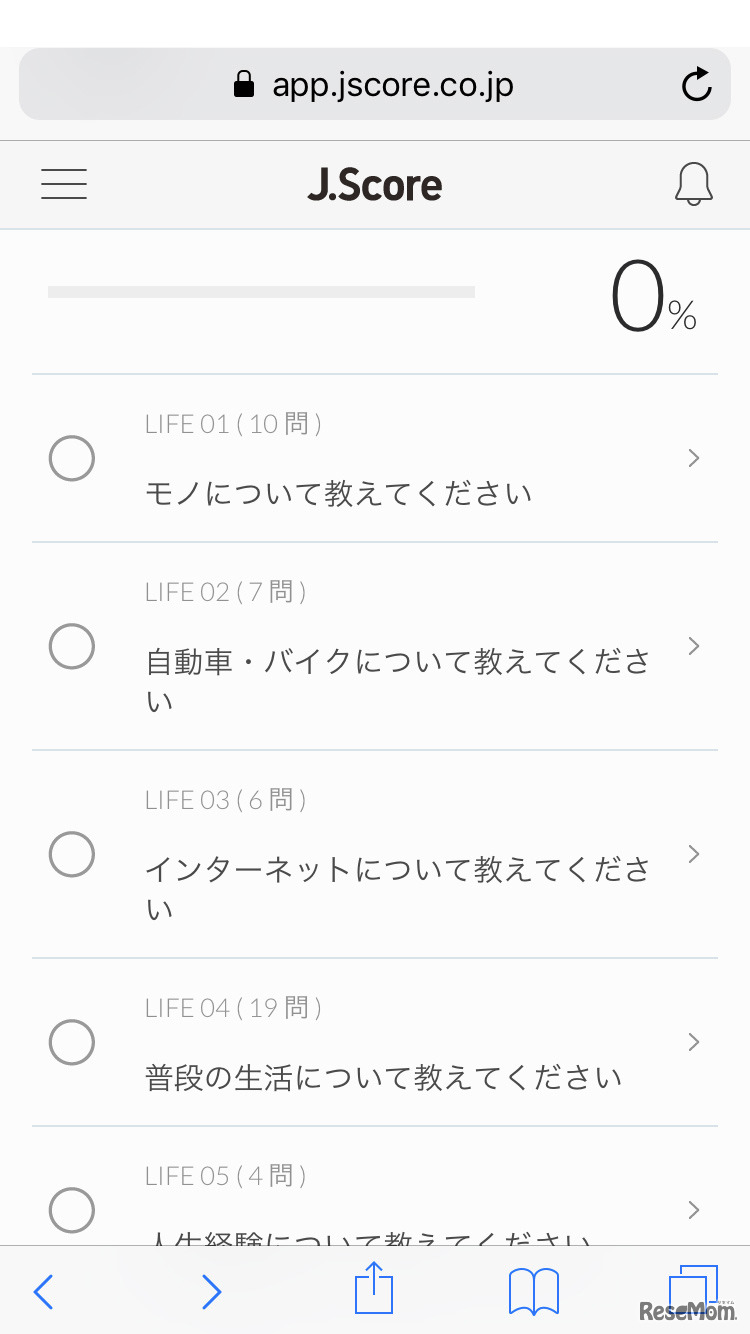Expand LIFE 01 with its chevron
This screenshot has height=1334, width=750.
point(693,458)
